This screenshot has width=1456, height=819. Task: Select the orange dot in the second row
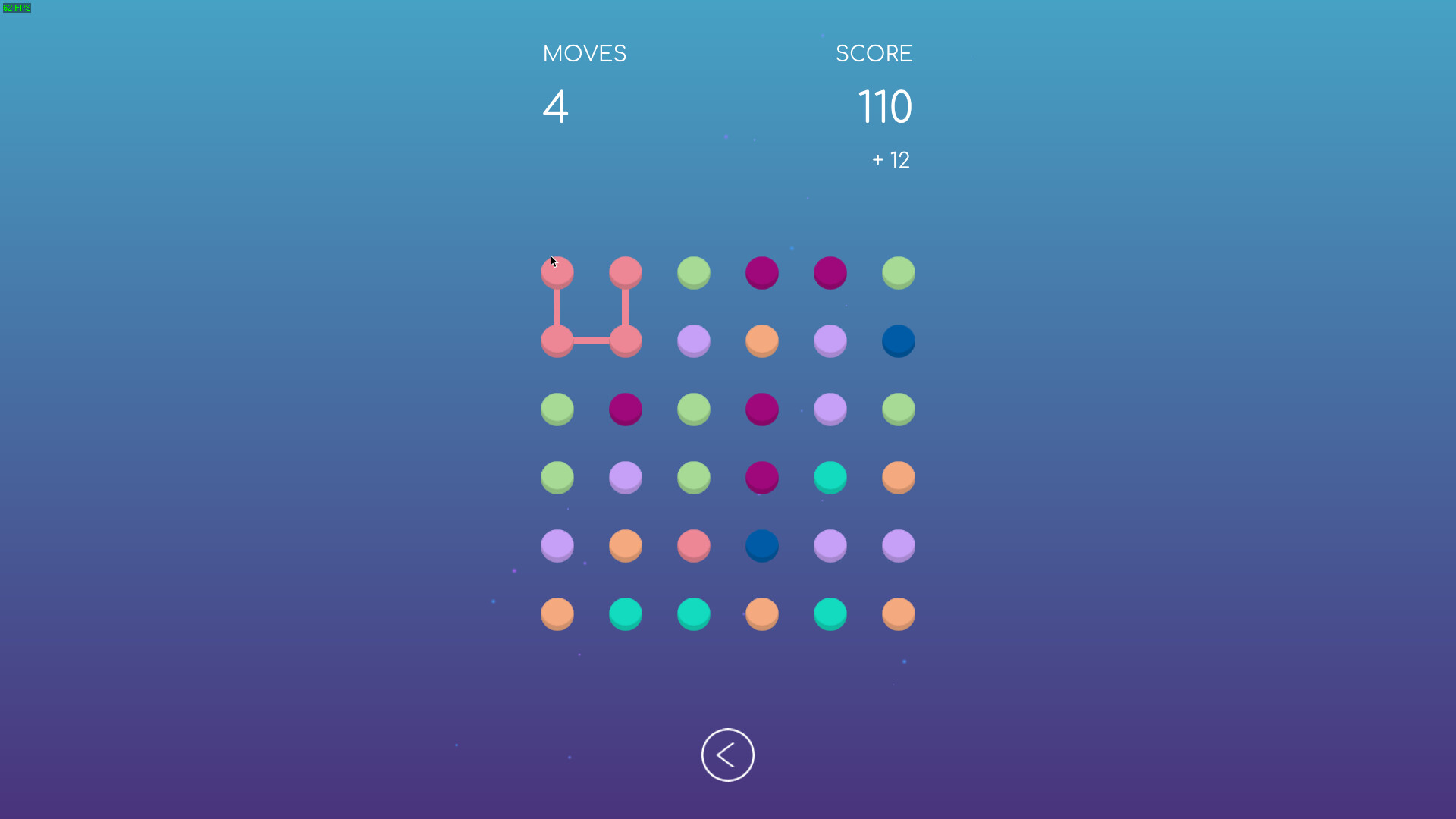click(x=761, y=340)
